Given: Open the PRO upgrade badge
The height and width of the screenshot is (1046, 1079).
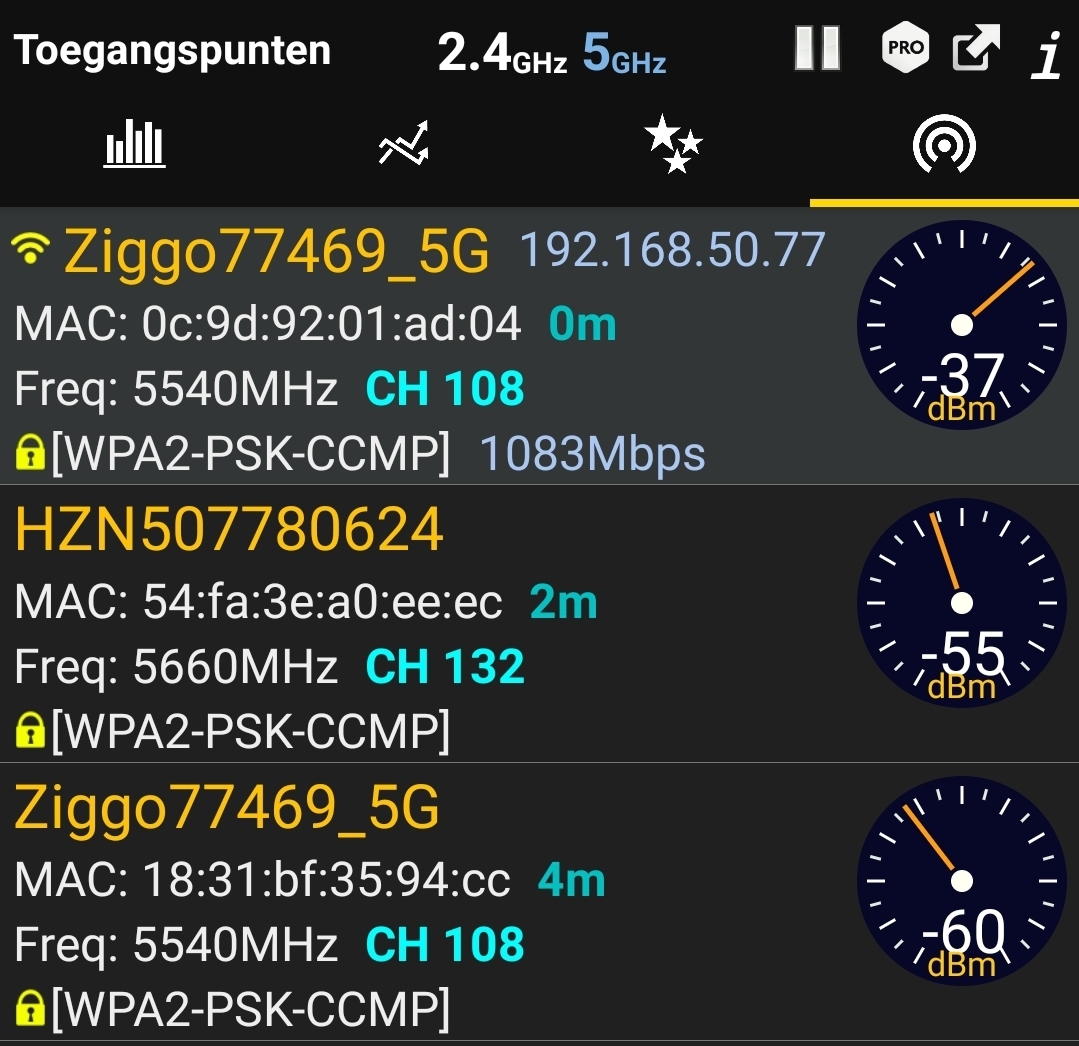Looking at the screenshot, I should pyautogui.click(x=904, y=49).
